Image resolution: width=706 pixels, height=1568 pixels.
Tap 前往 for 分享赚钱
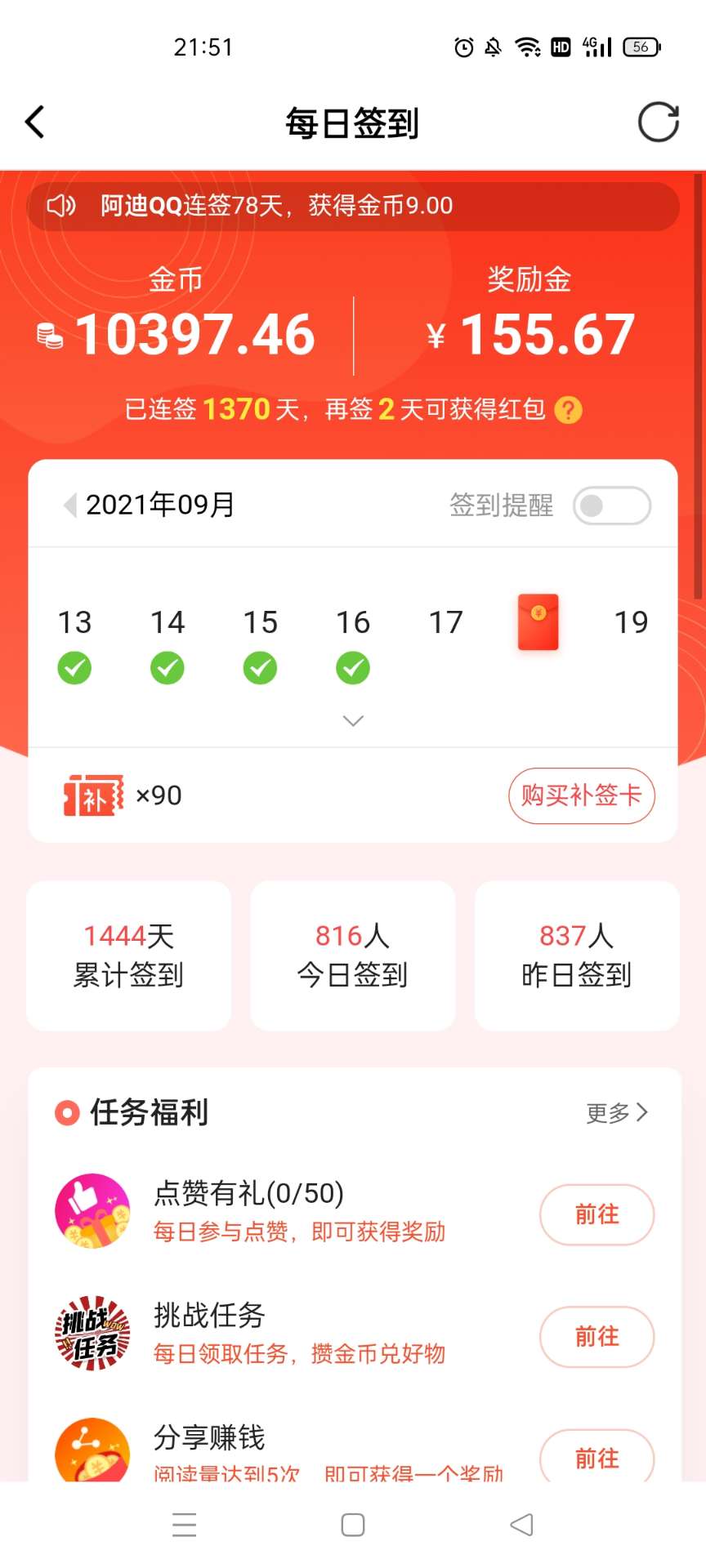pos(597,1458)
